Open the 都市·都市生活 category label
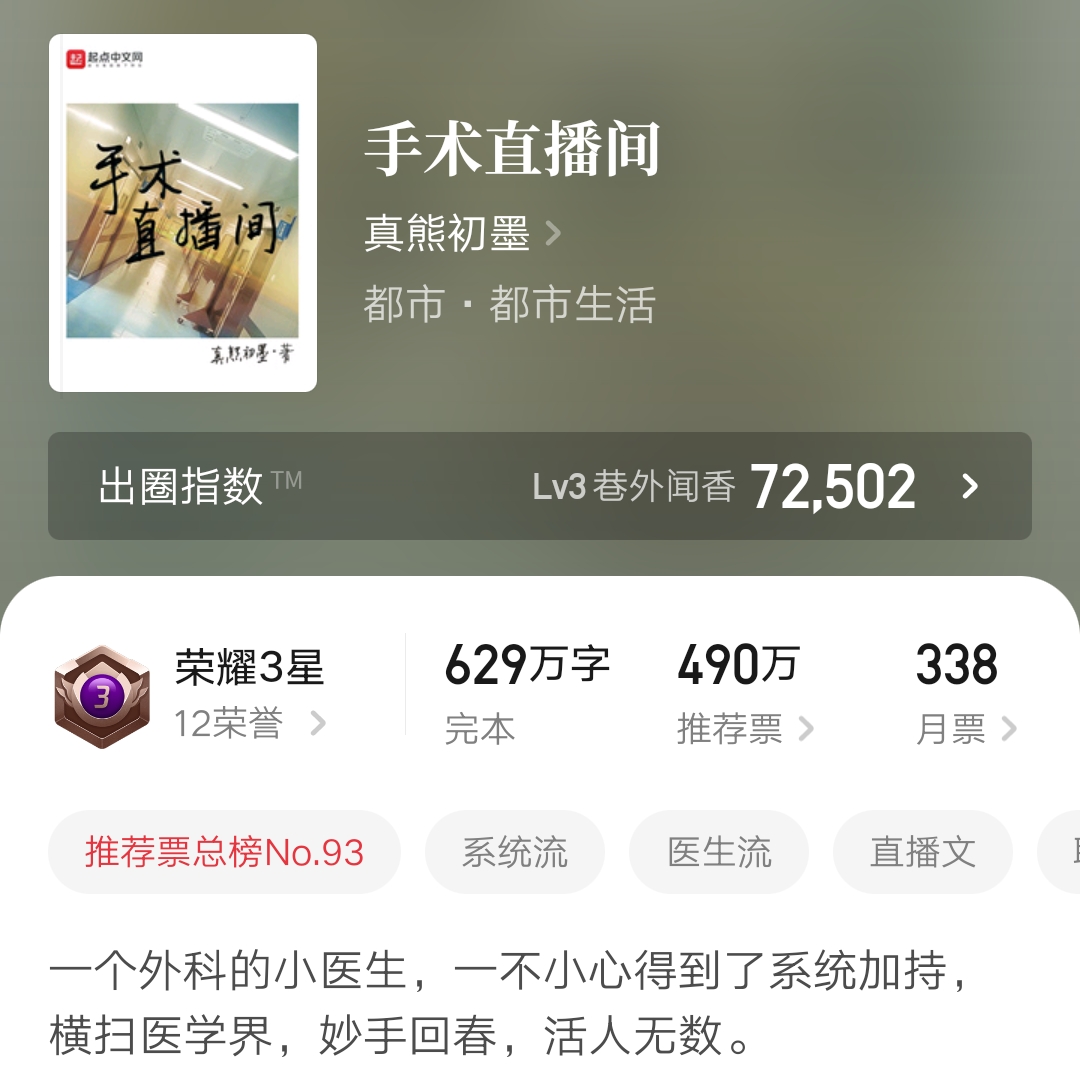This screenshot has height=1091, width=1080. pos(510,303)
